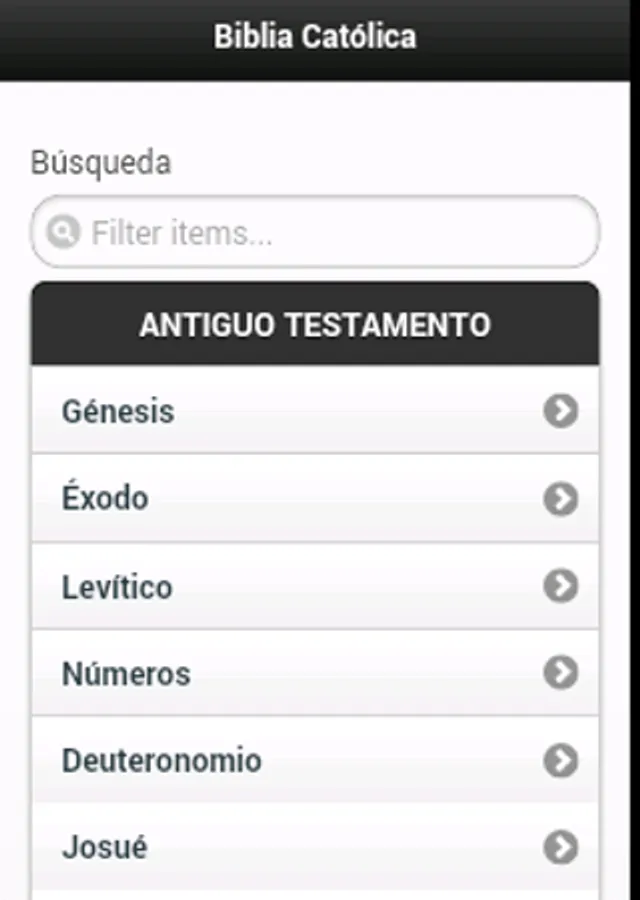Select Levítico from the list

tap(315, 586)
